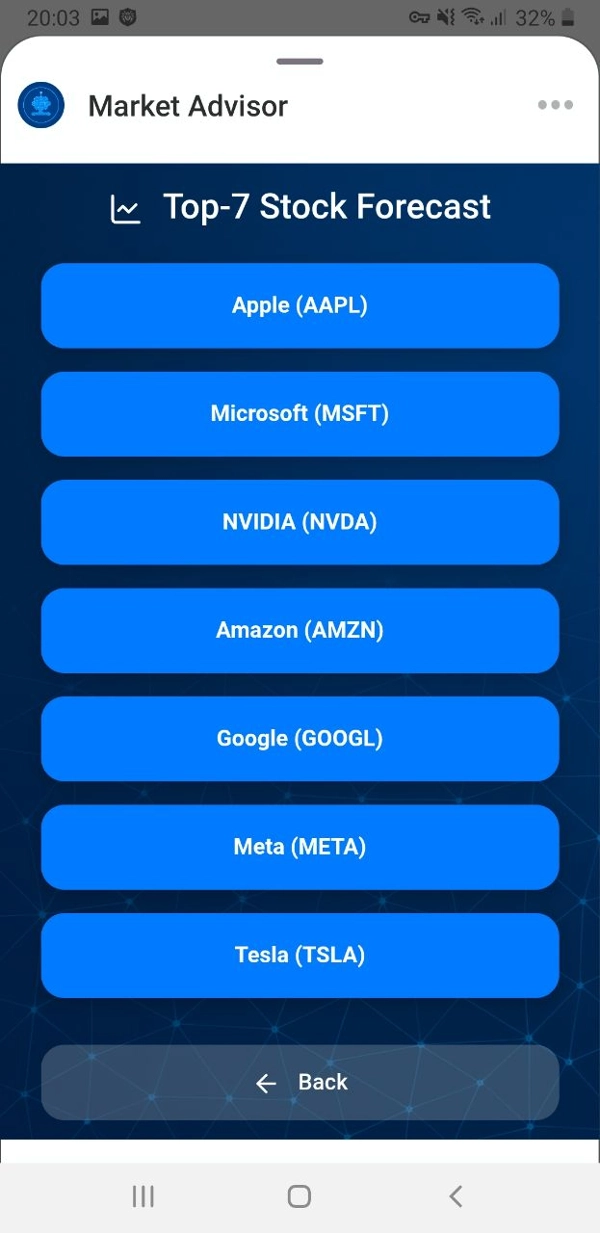Screen dimensions: 600x1233
Task: Open recent apps from navigation bar
Action: (x=143, y=1196)
